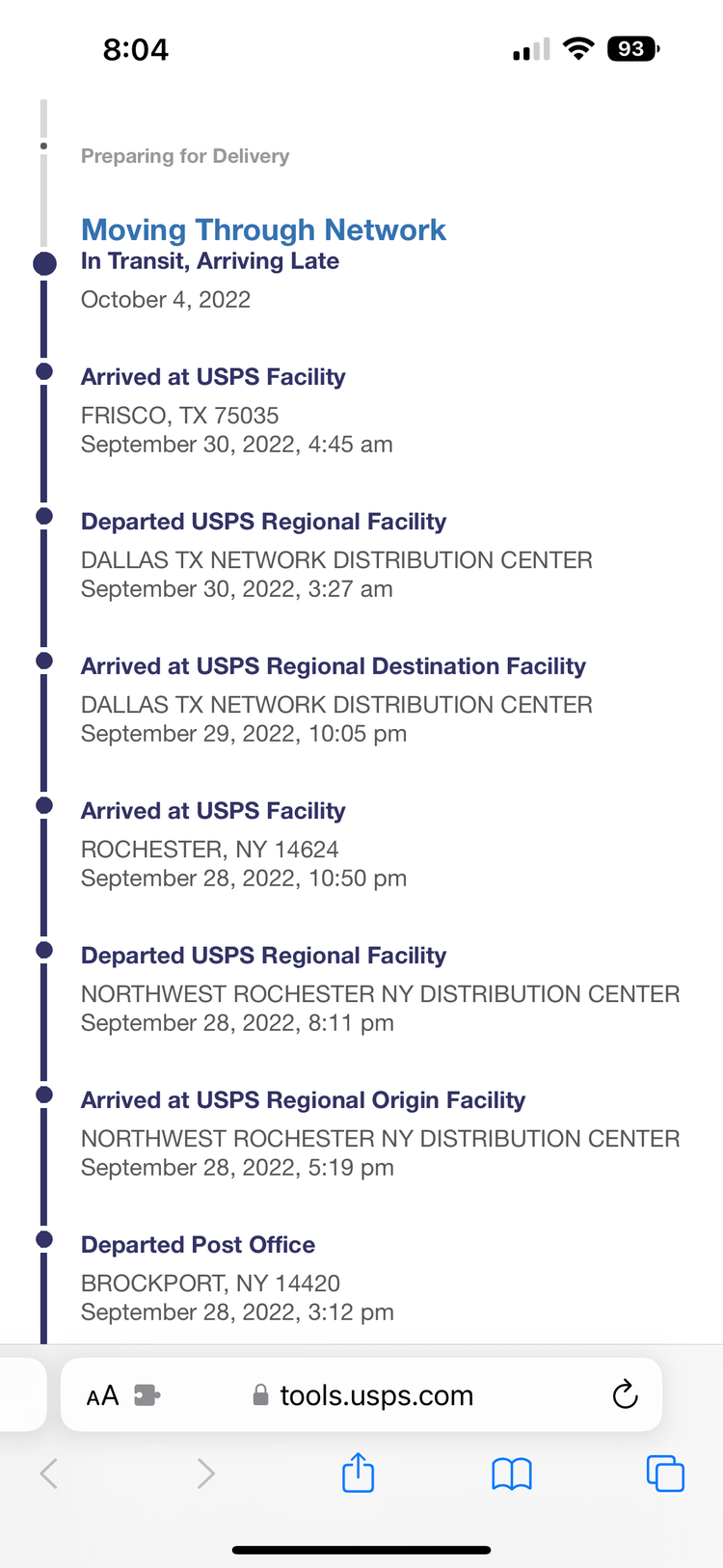723x1568 pixels.
Task: Go forward to the next page
Action: [x=205, y=1473]
